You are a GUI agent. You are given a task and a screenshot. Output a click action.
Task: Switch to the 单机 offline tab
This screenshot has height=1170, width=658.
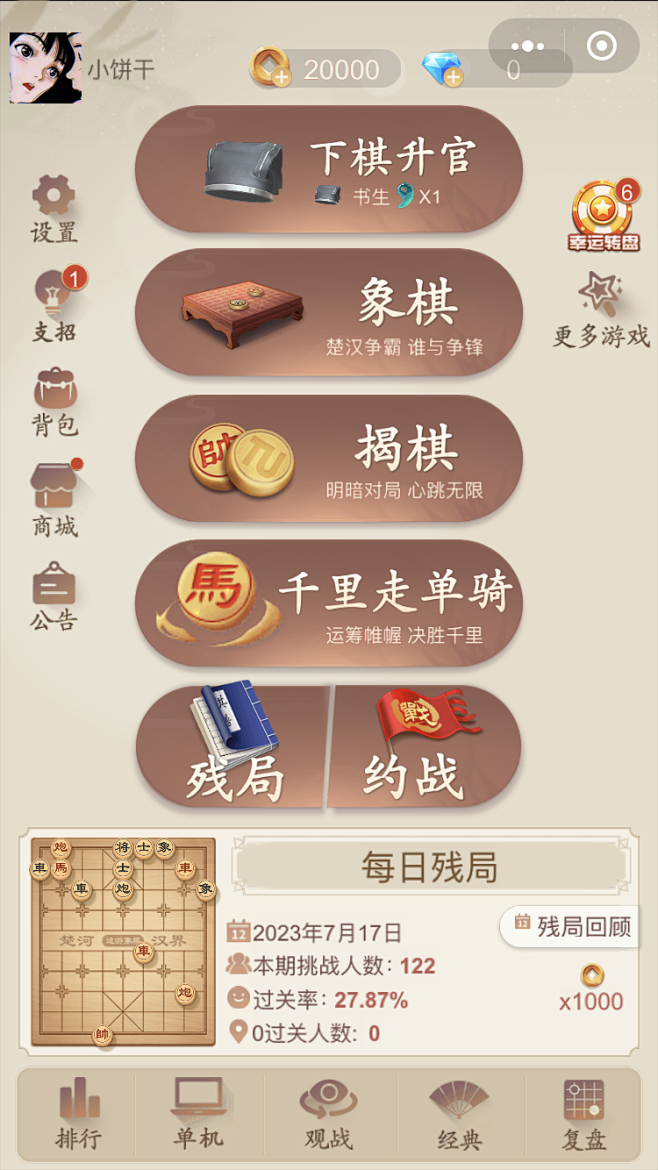[x=199, y=1116]
